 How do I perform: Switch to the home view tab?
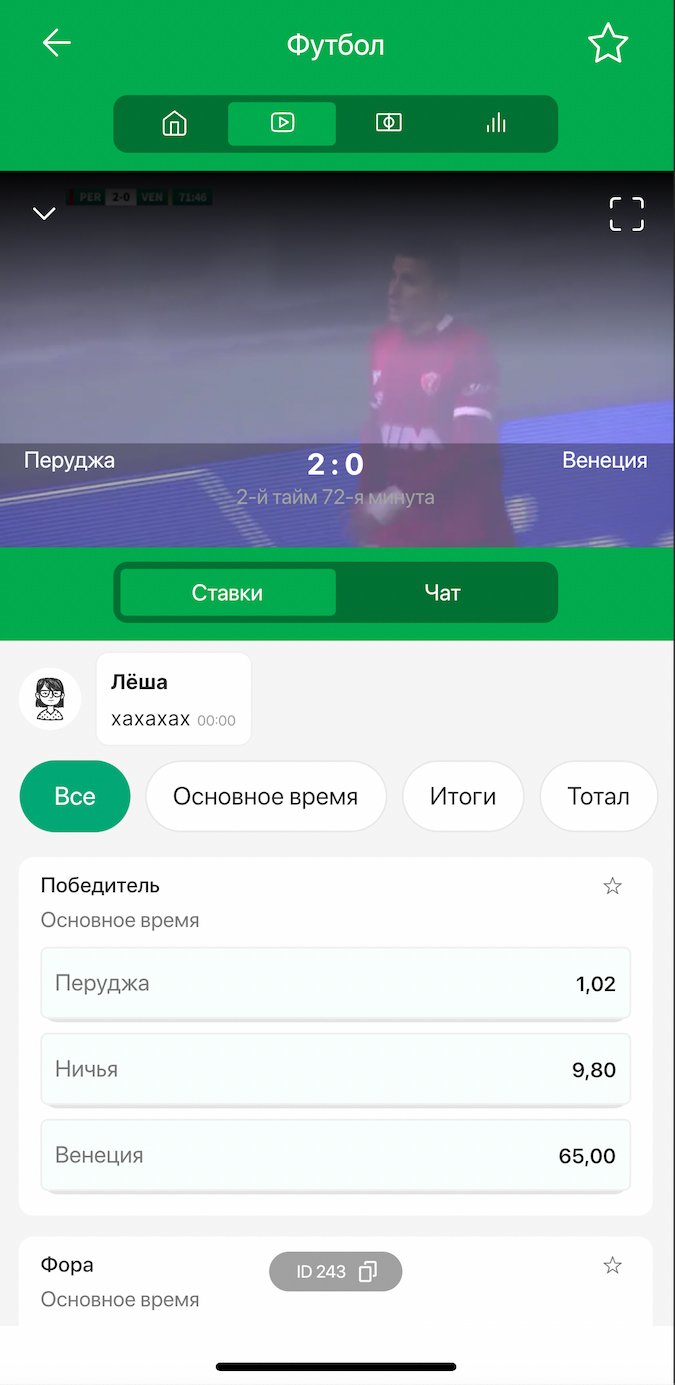pos(175,124)
